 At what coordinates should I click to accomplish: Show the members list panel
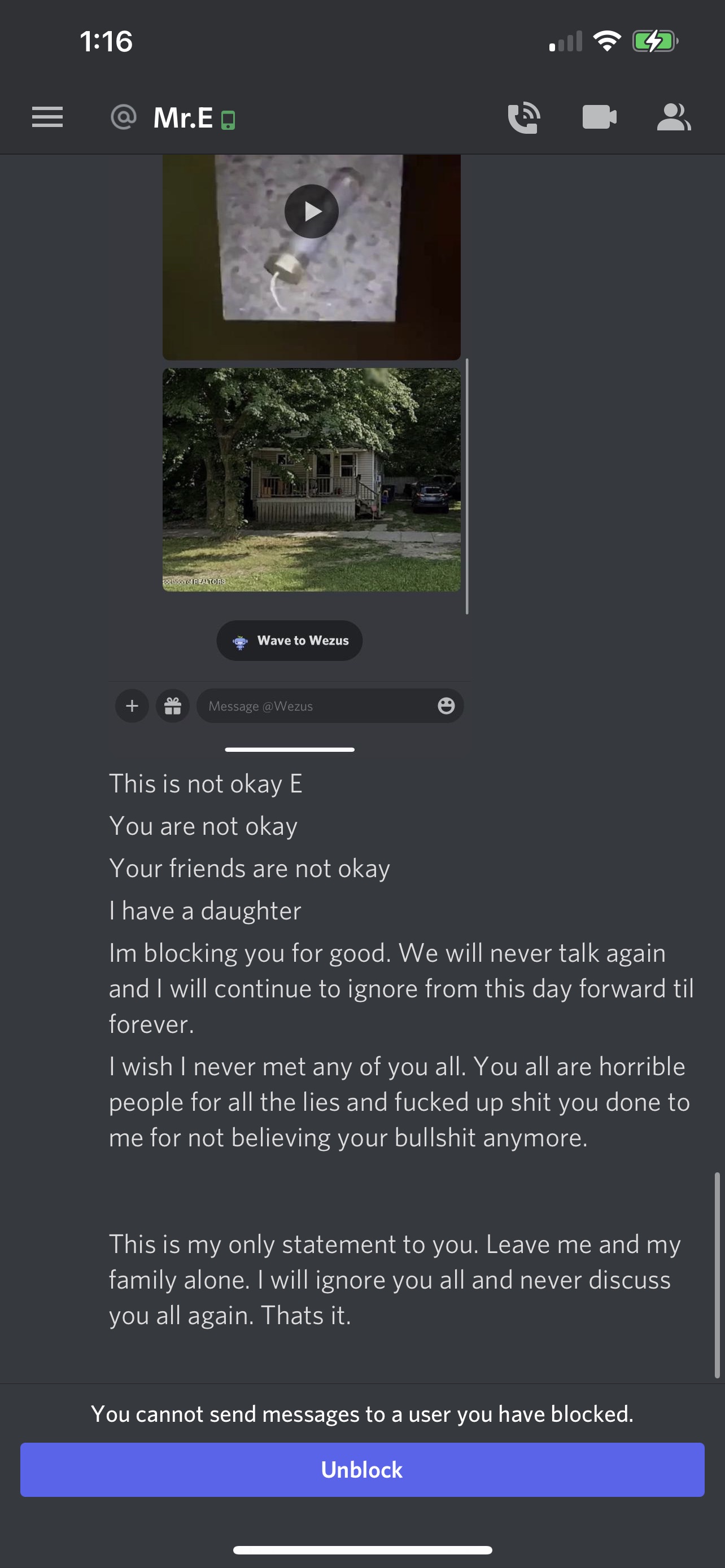click(x=673, y=117)
